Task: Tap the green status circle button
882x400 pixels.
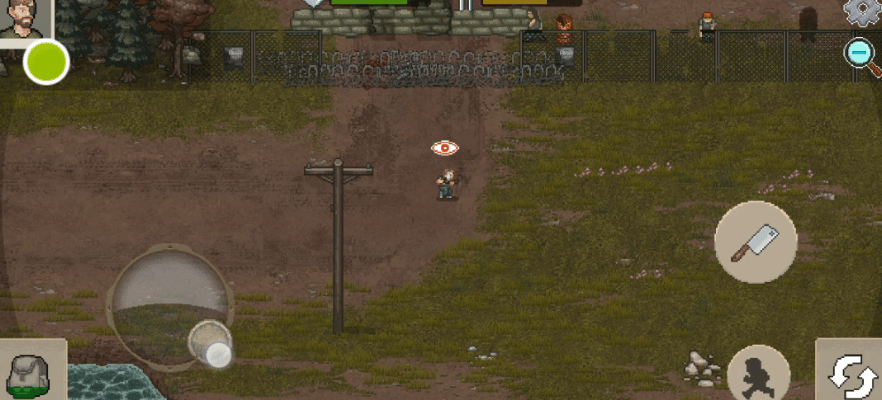Action: pos(45,62)
